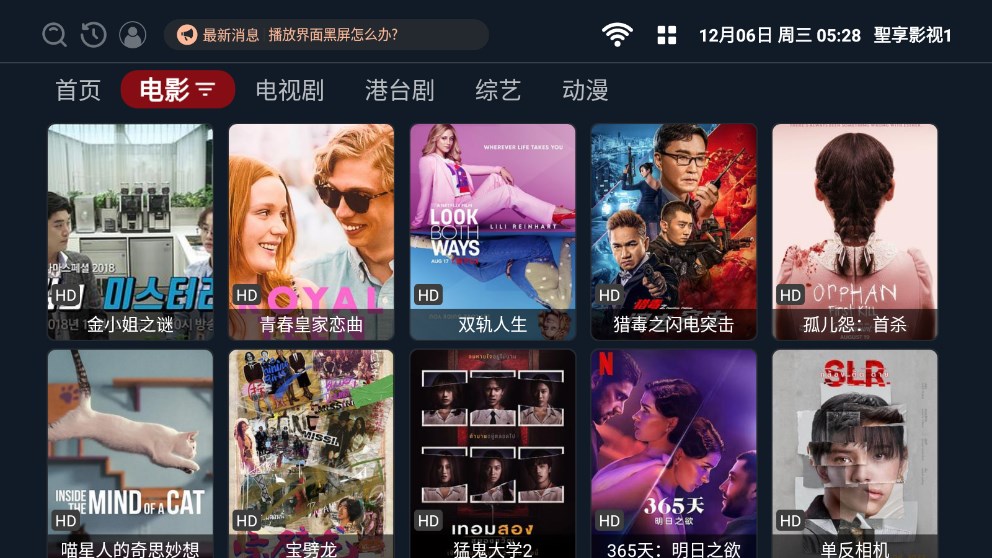
Task: Open the movie 金小姐之谜
Action: 130,232
